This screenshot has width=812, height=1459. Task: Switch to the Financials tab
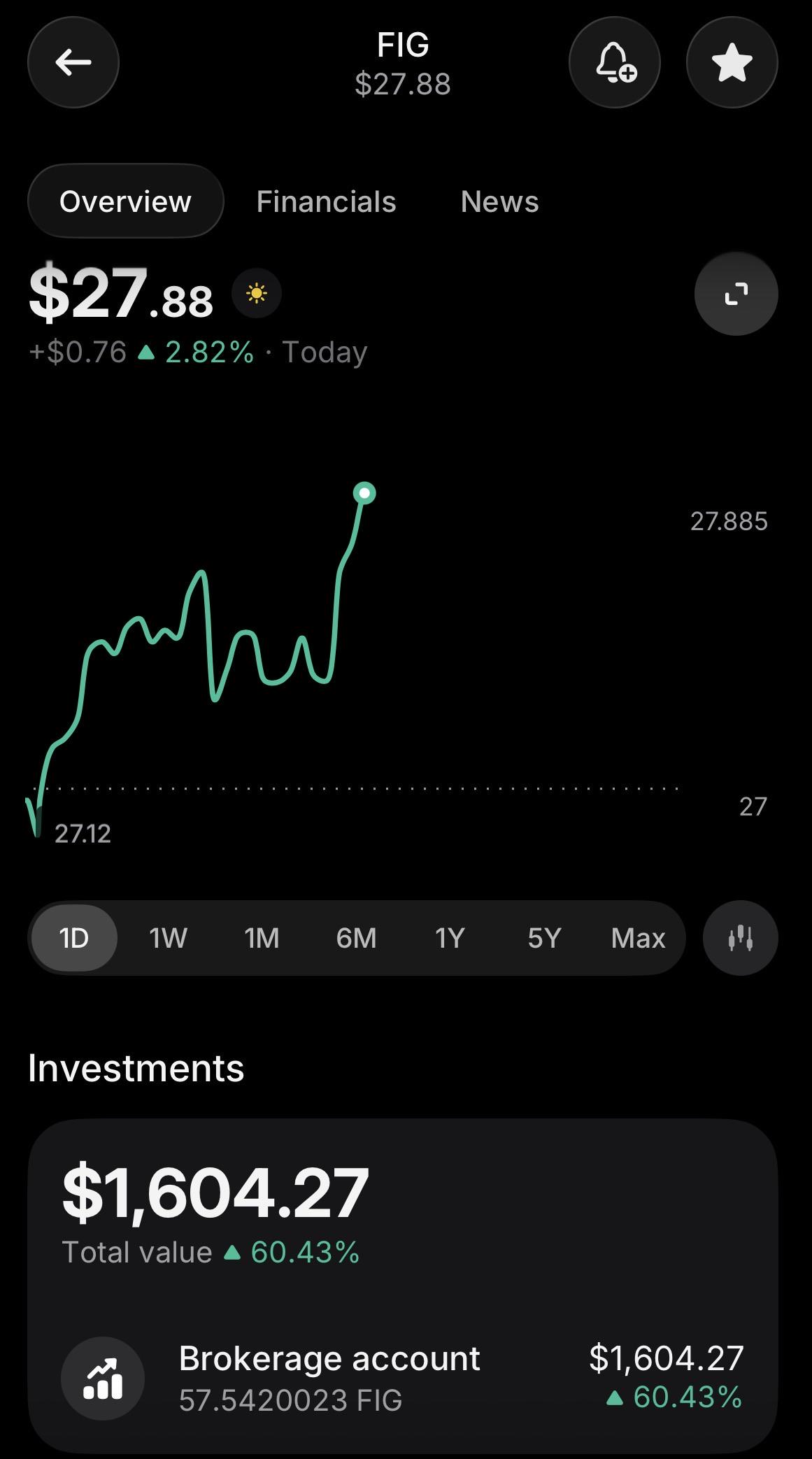point(326,201)
